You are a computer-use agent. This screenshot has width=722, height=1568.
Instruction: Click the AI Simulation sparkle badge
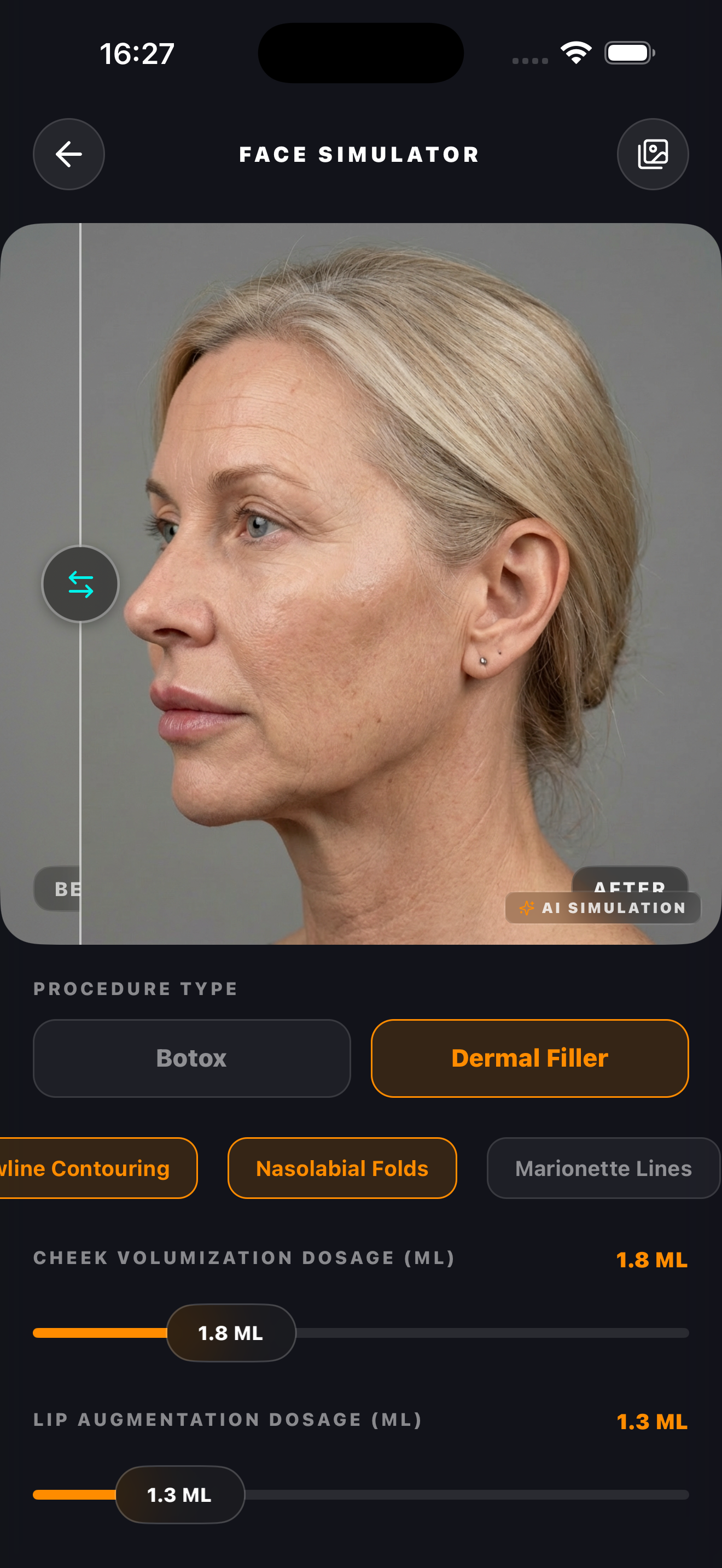pyautogui.click(x=603, y=908)
